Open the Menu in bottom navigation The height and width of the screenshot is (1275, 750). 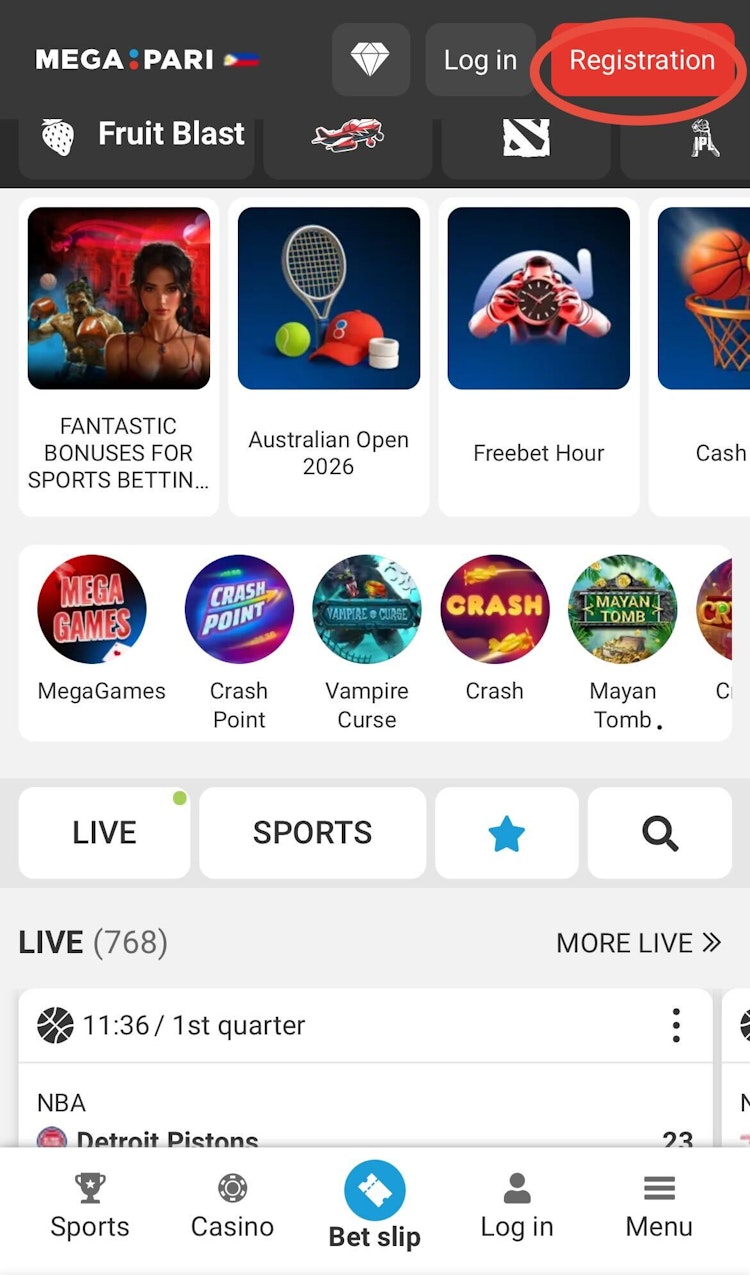659,1205
